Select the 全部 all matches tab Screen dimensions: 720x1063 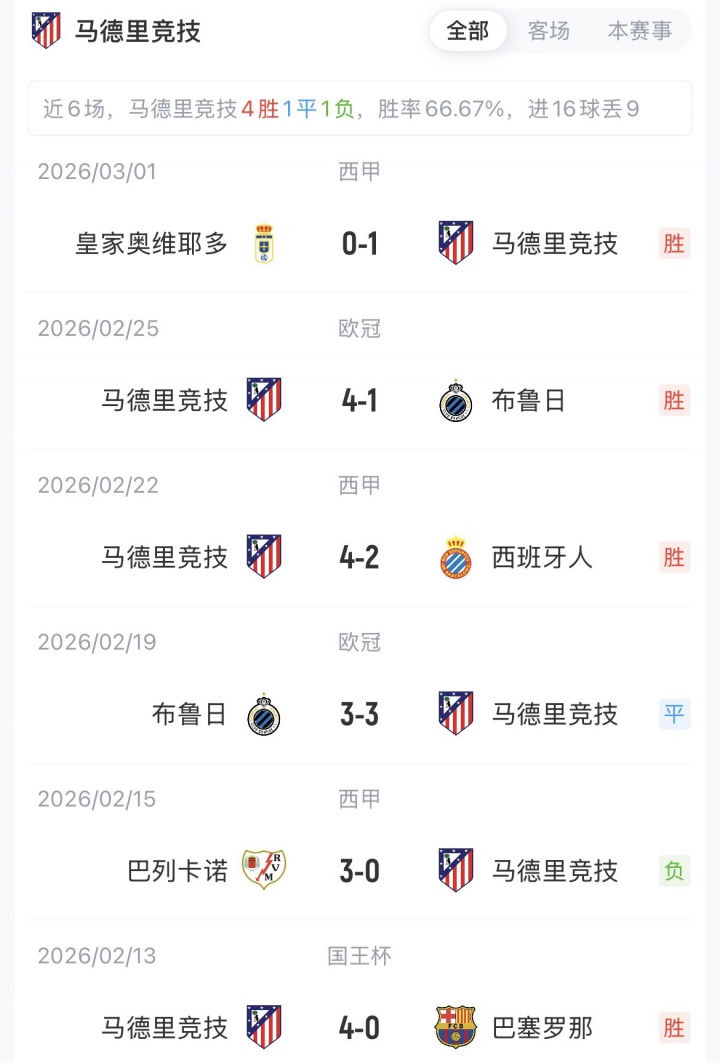point(467,30)
